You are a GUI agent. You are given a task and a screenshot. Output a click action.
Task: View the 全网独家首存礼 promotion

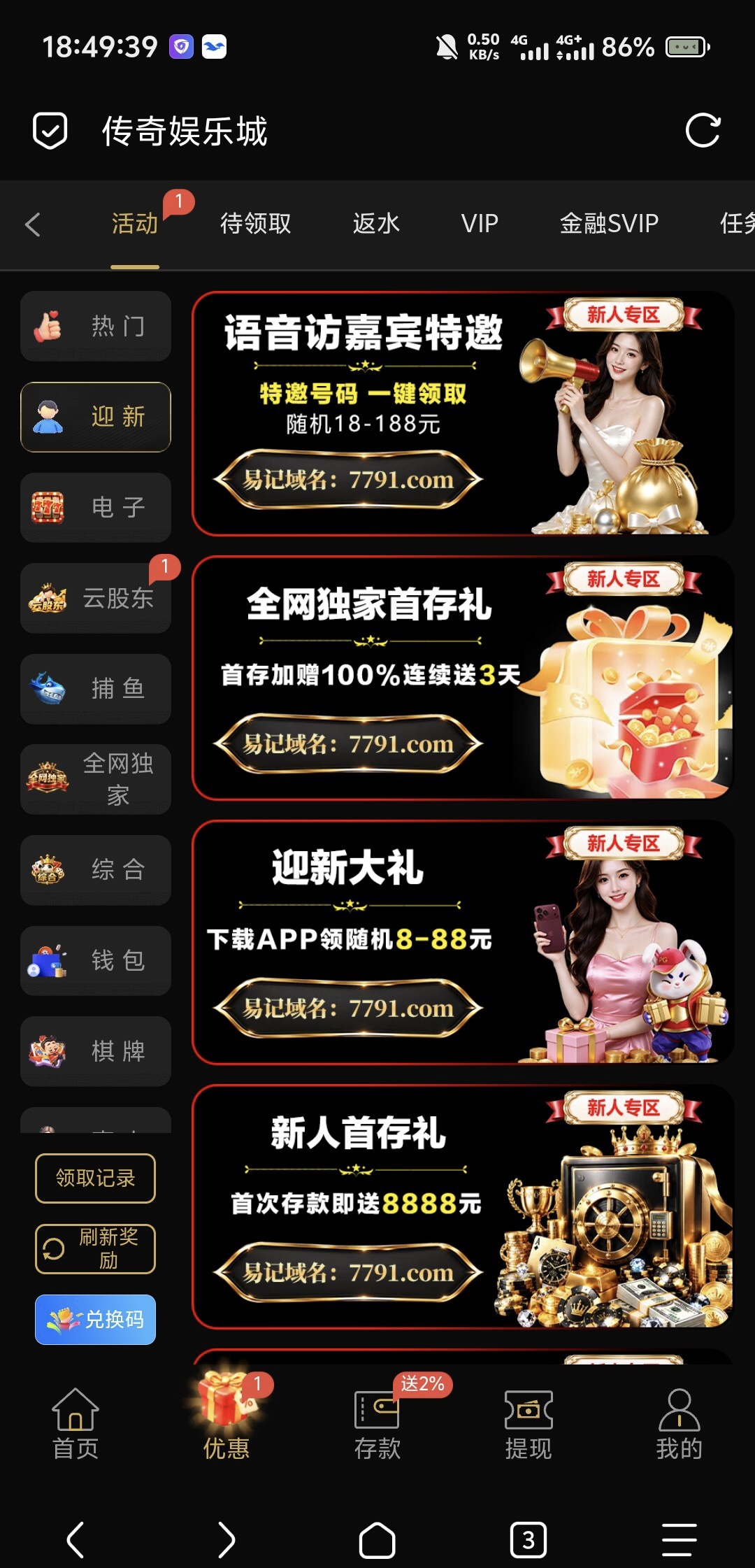tap(463, 678)
